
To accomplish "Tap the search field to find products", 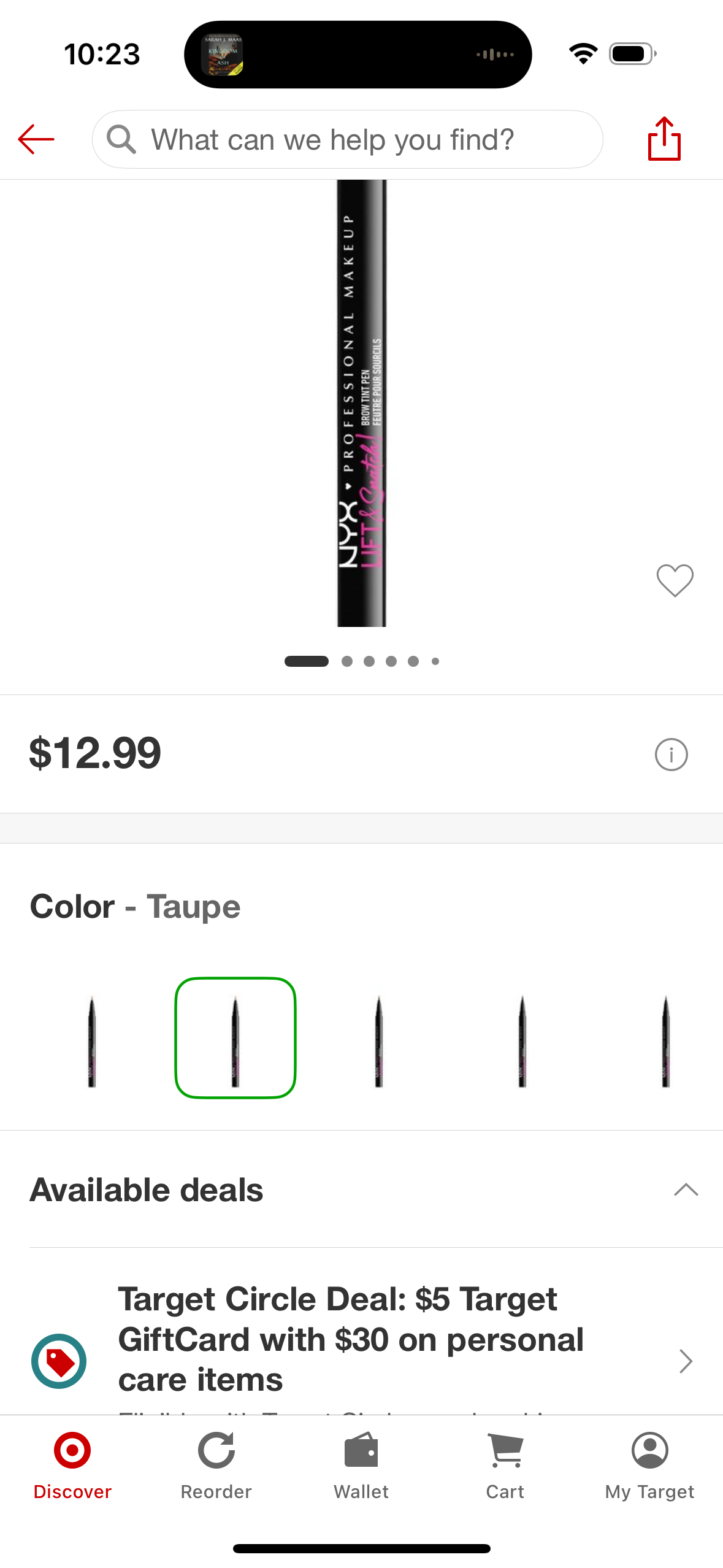I will point(347,139).
